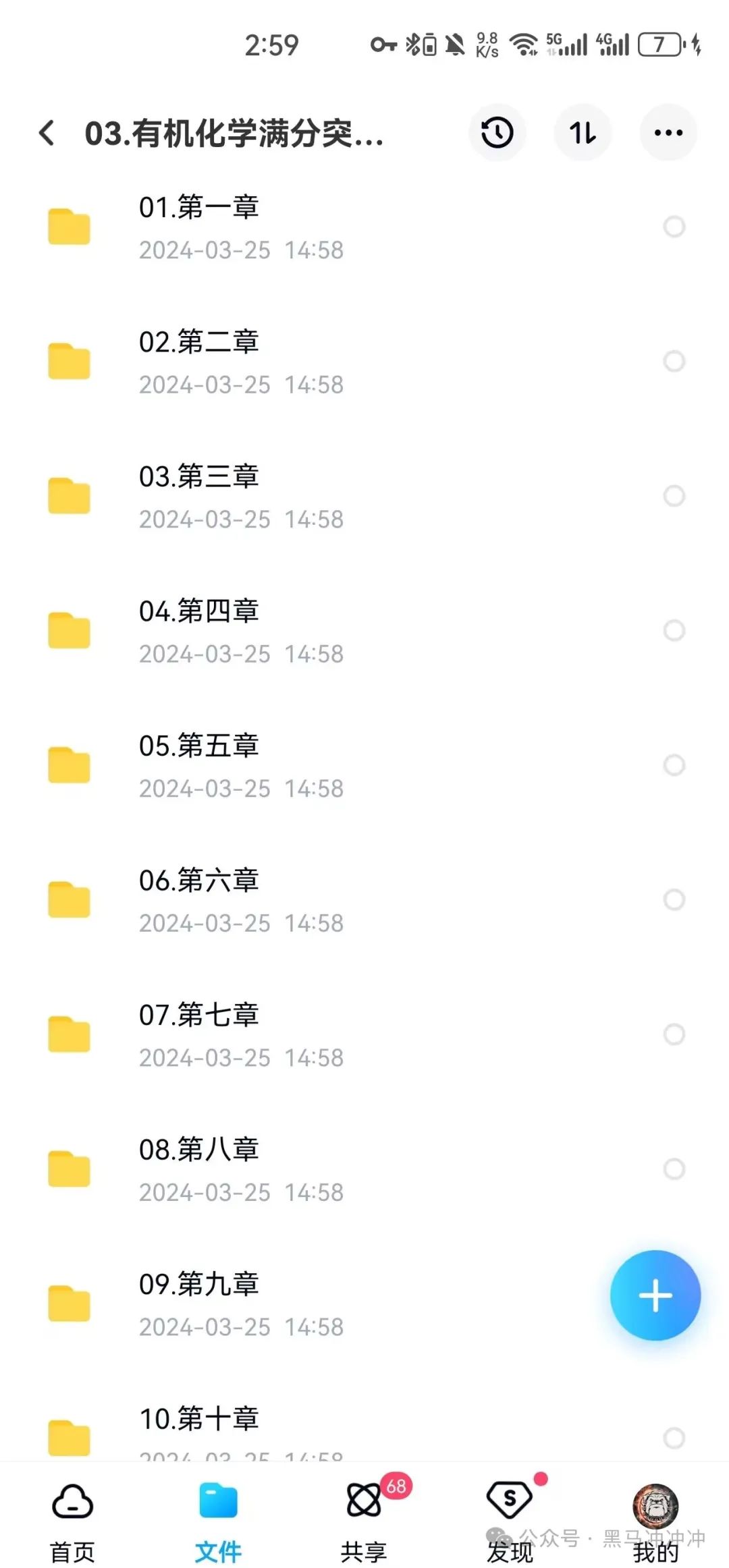Switch to the 我的 tab
Image resolution: width=729 pixels, height=1568 pixels.
pyautogui.click(x=655, y=1521)
